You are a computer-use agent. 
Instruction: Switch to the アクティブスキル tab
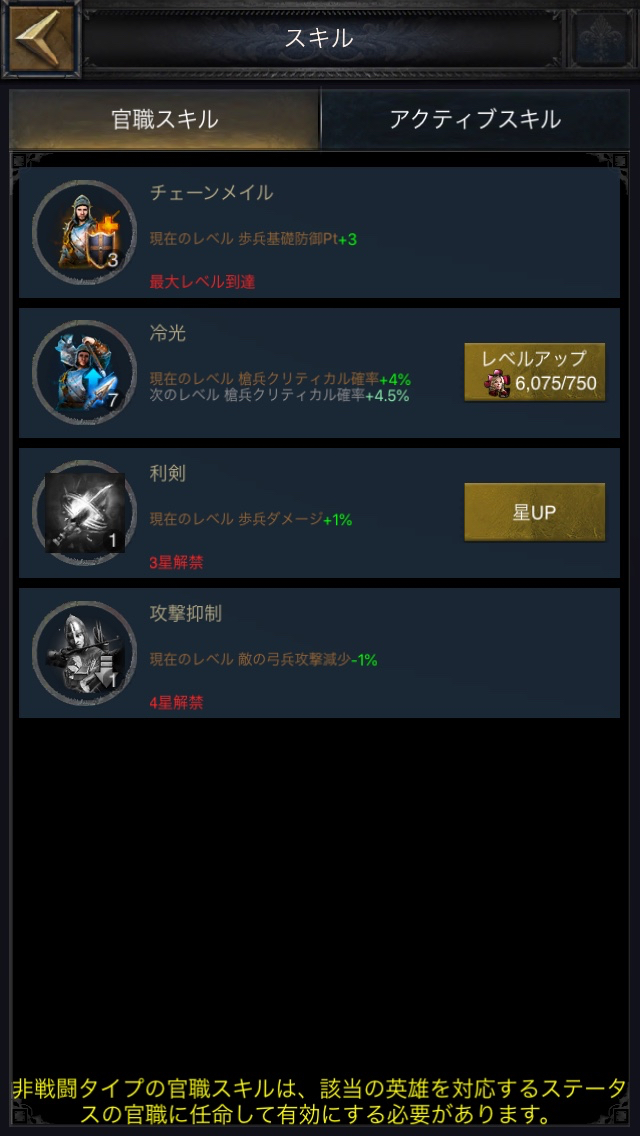[x=475, y=120]
